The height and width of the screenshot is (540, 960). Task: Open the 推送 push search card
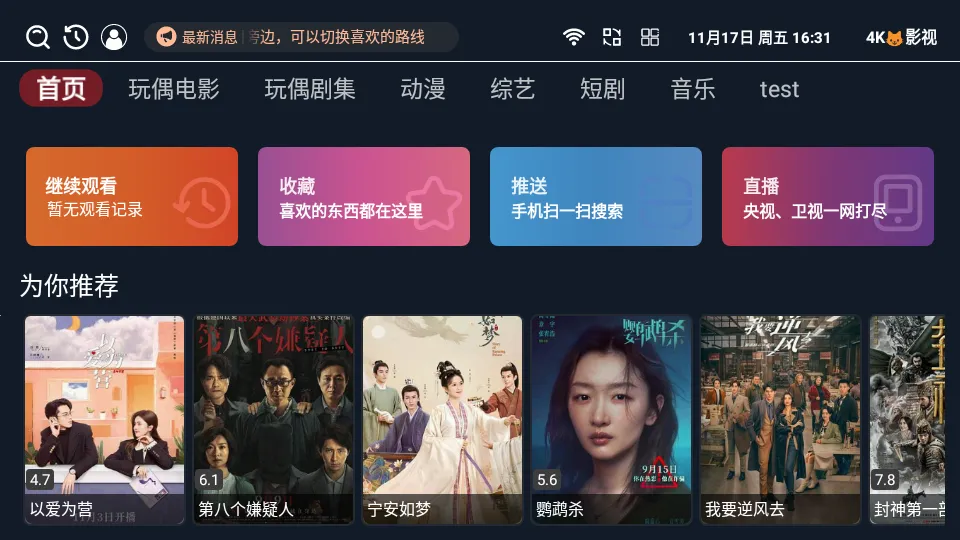pos(596,196)
